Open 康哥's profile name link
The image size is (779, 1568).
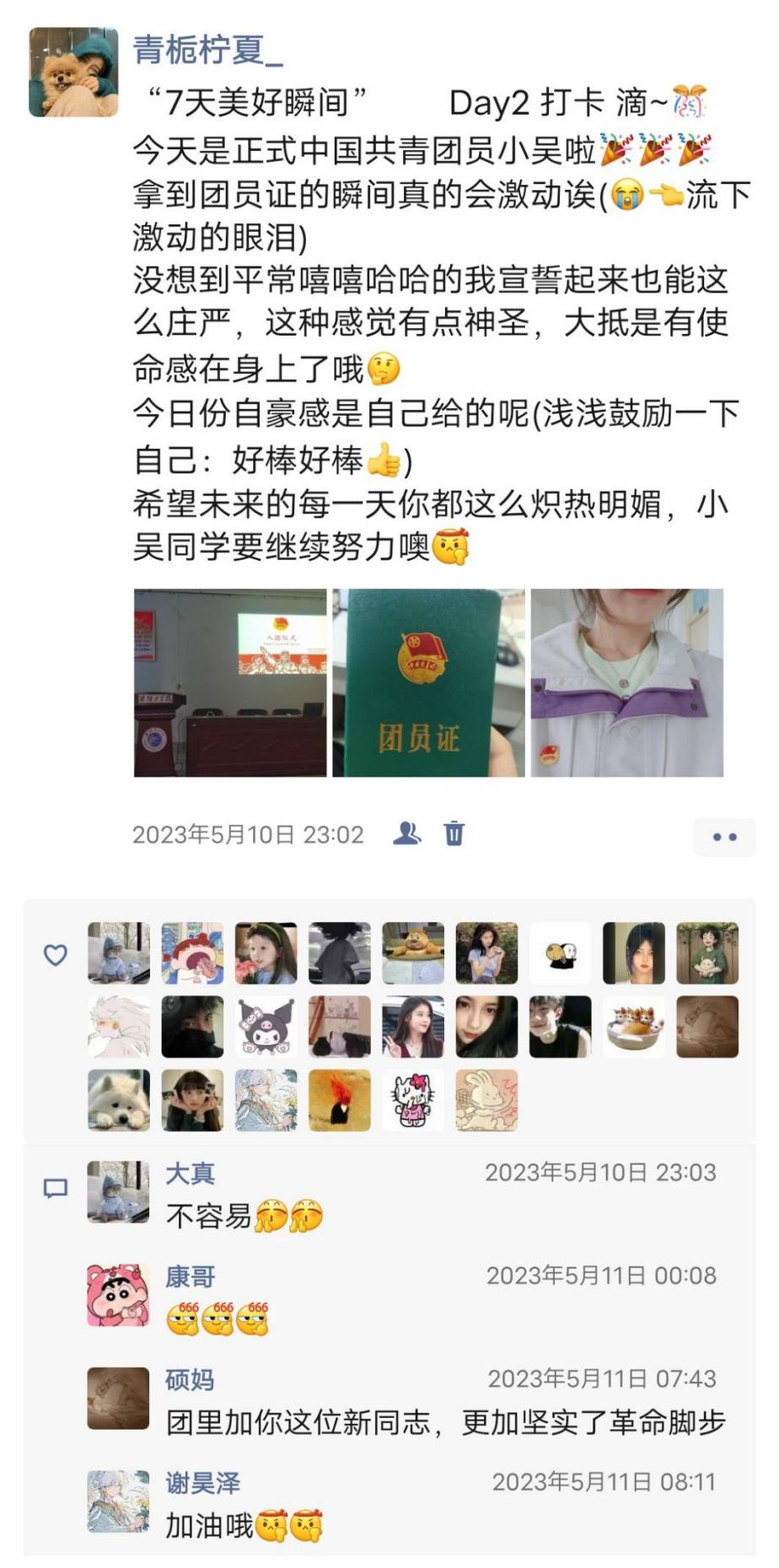click(190, 1276)
